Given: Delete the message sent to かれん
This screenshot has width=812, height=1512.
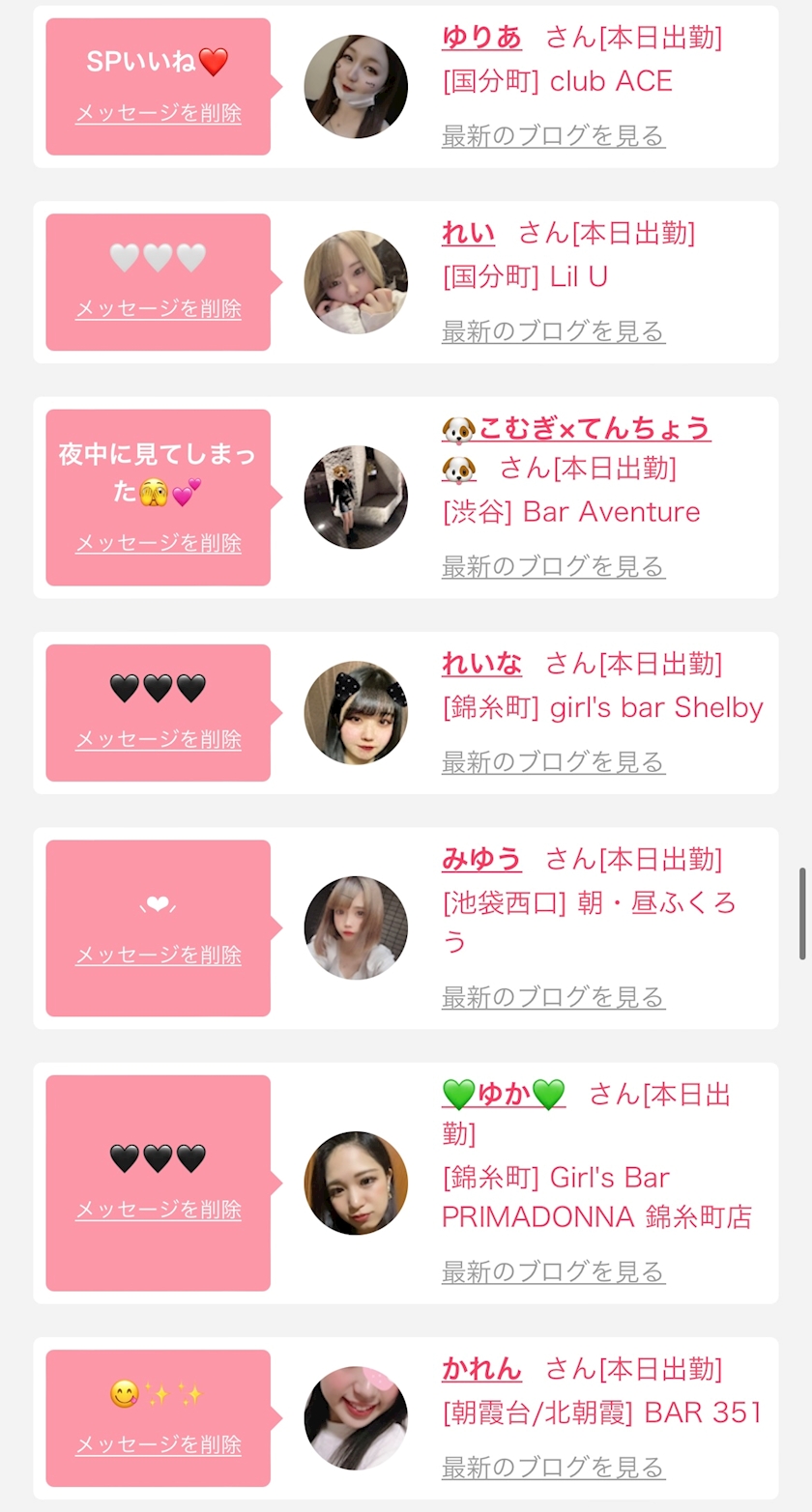Looking at the screenshot, I should click(x=159, y=1444).
